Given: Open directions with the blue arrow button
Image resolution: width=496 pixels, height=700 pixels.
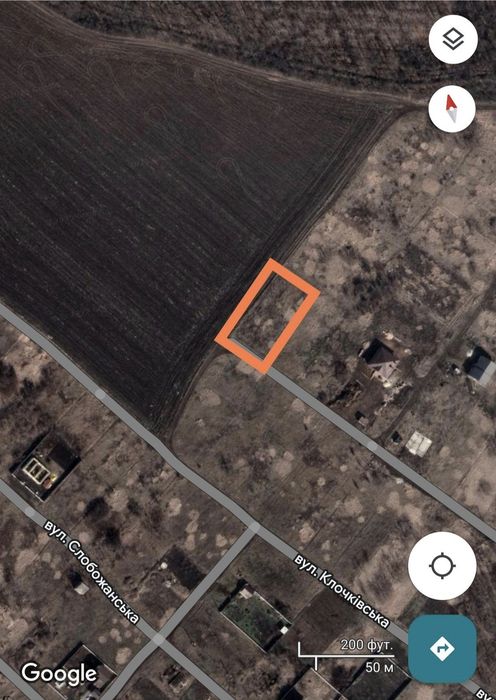Looking at the screenshot, I should 442,649.
